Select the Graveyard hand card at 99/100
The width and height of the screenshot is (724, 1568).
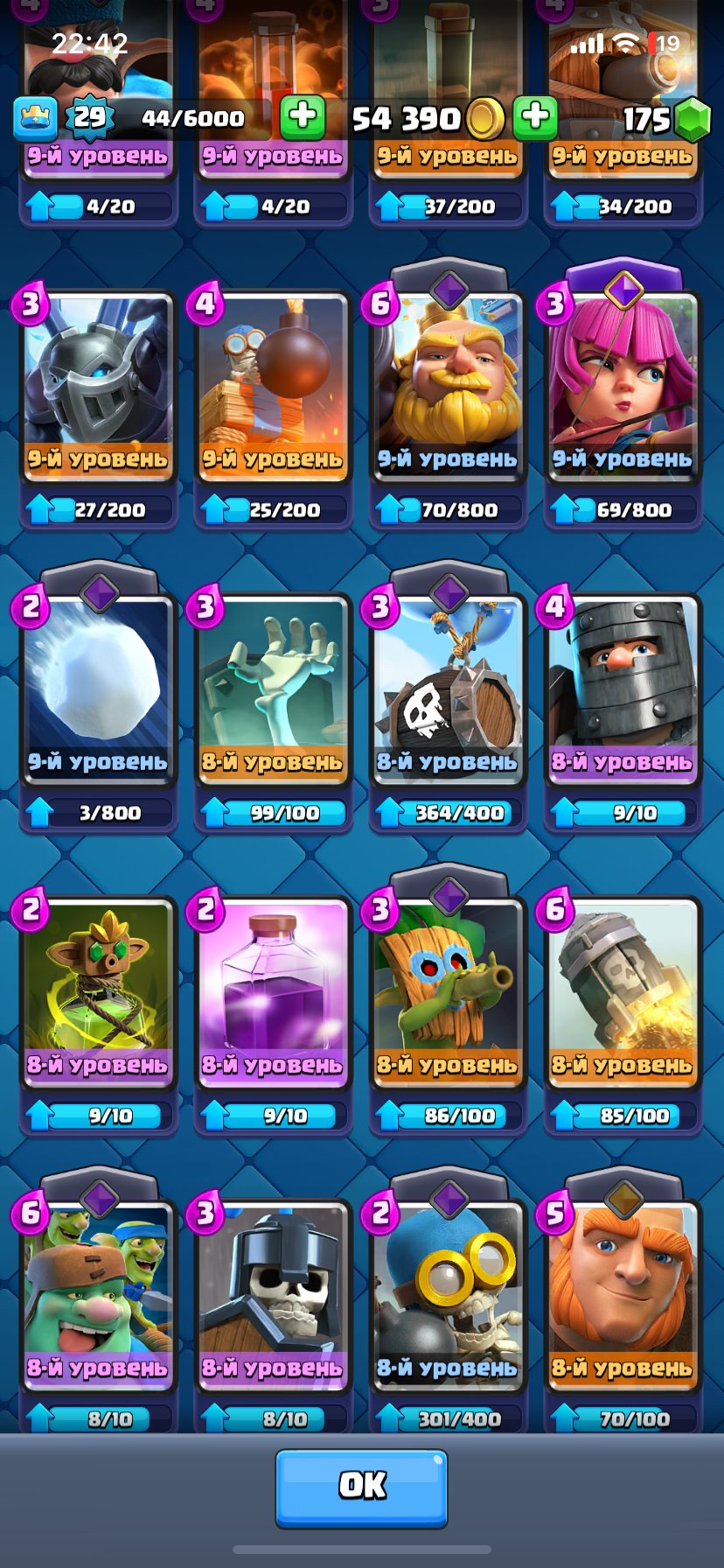(273, 687)
